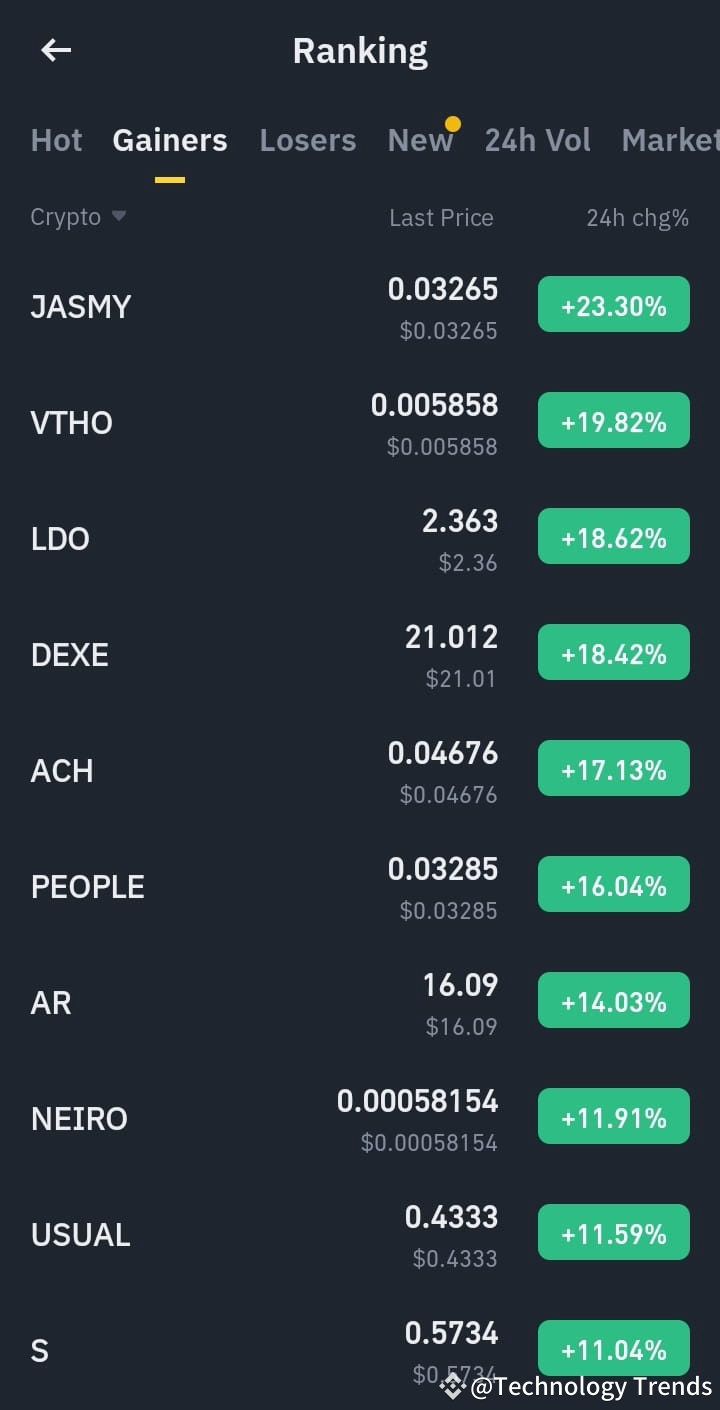This screenshot has width=720, height=1410.
Task: Go back using the arrow icon
Action: (56, 50)
